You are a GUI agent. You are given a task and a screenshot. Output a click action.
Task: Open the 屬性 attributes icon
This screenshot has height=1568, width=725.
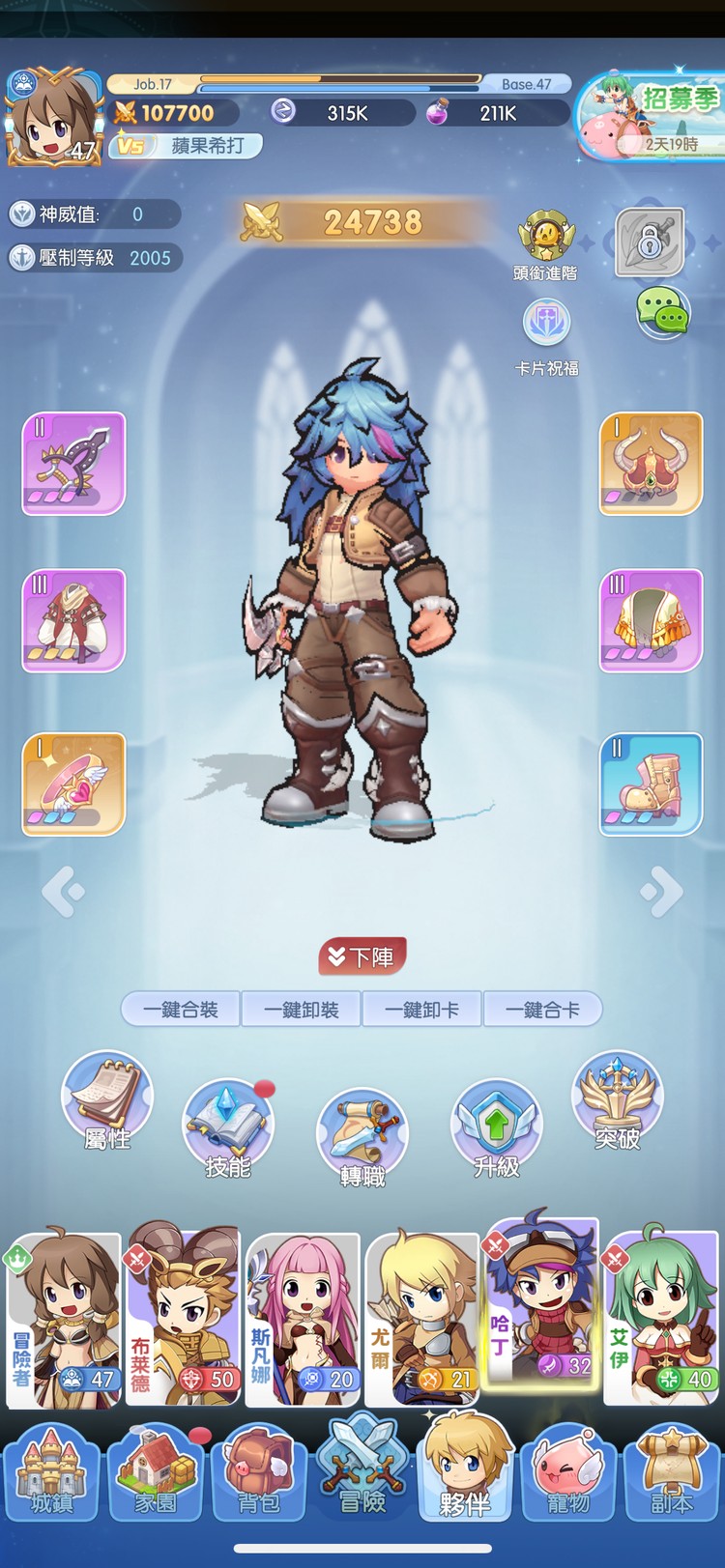click(107, 1099)
